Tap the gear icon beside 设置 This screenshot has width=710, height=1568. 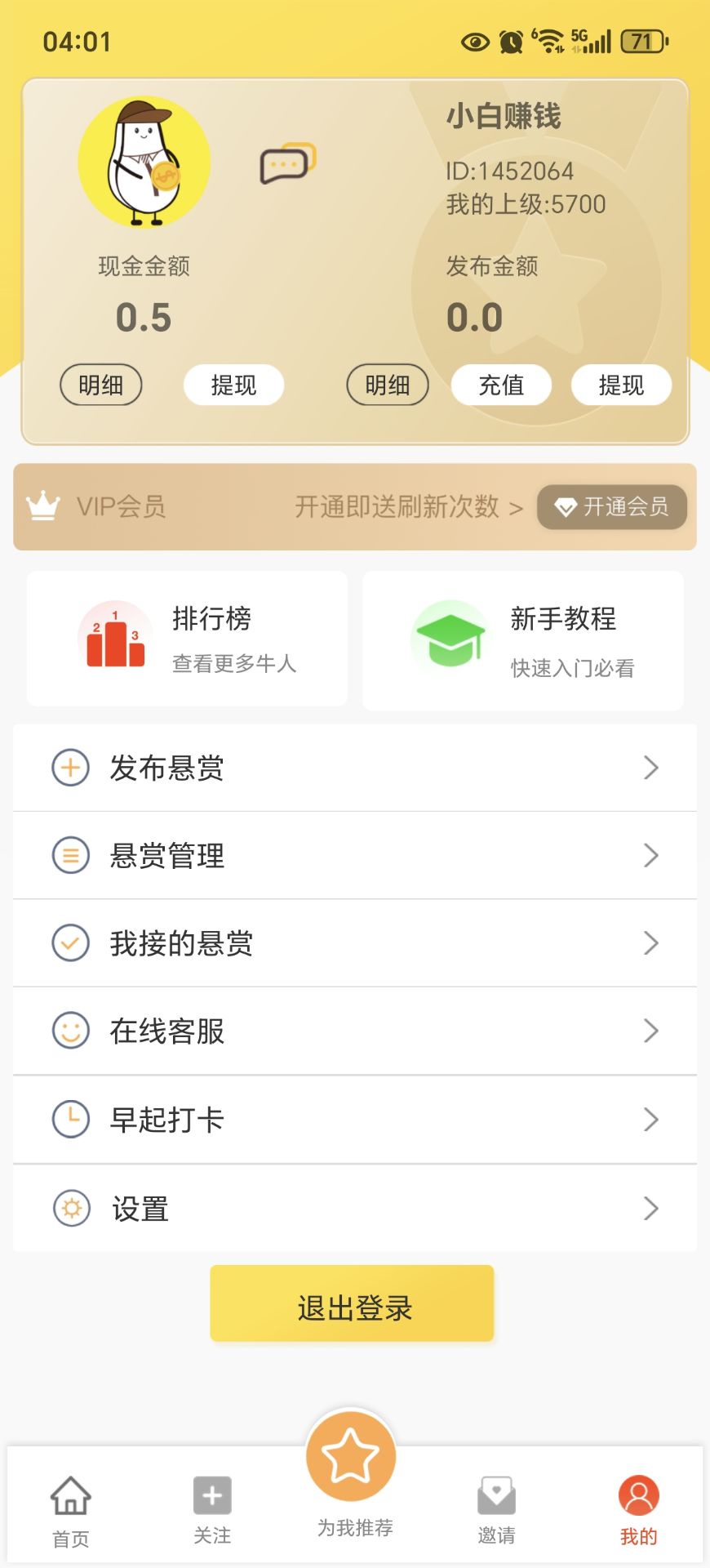[71, 1208]
